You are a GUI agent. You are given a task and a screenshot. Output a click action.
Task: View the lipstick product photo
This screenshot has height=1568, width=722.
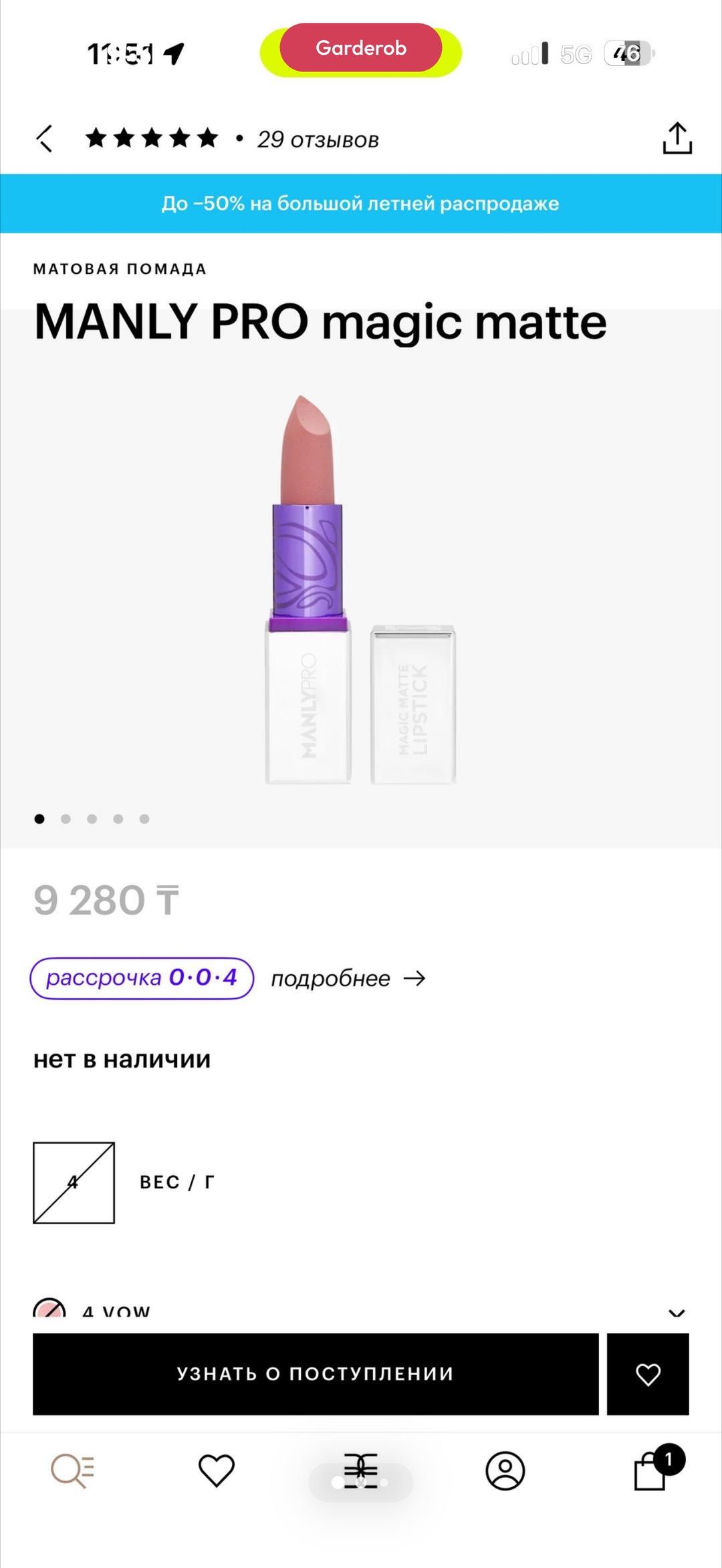(x=361, y=589)
